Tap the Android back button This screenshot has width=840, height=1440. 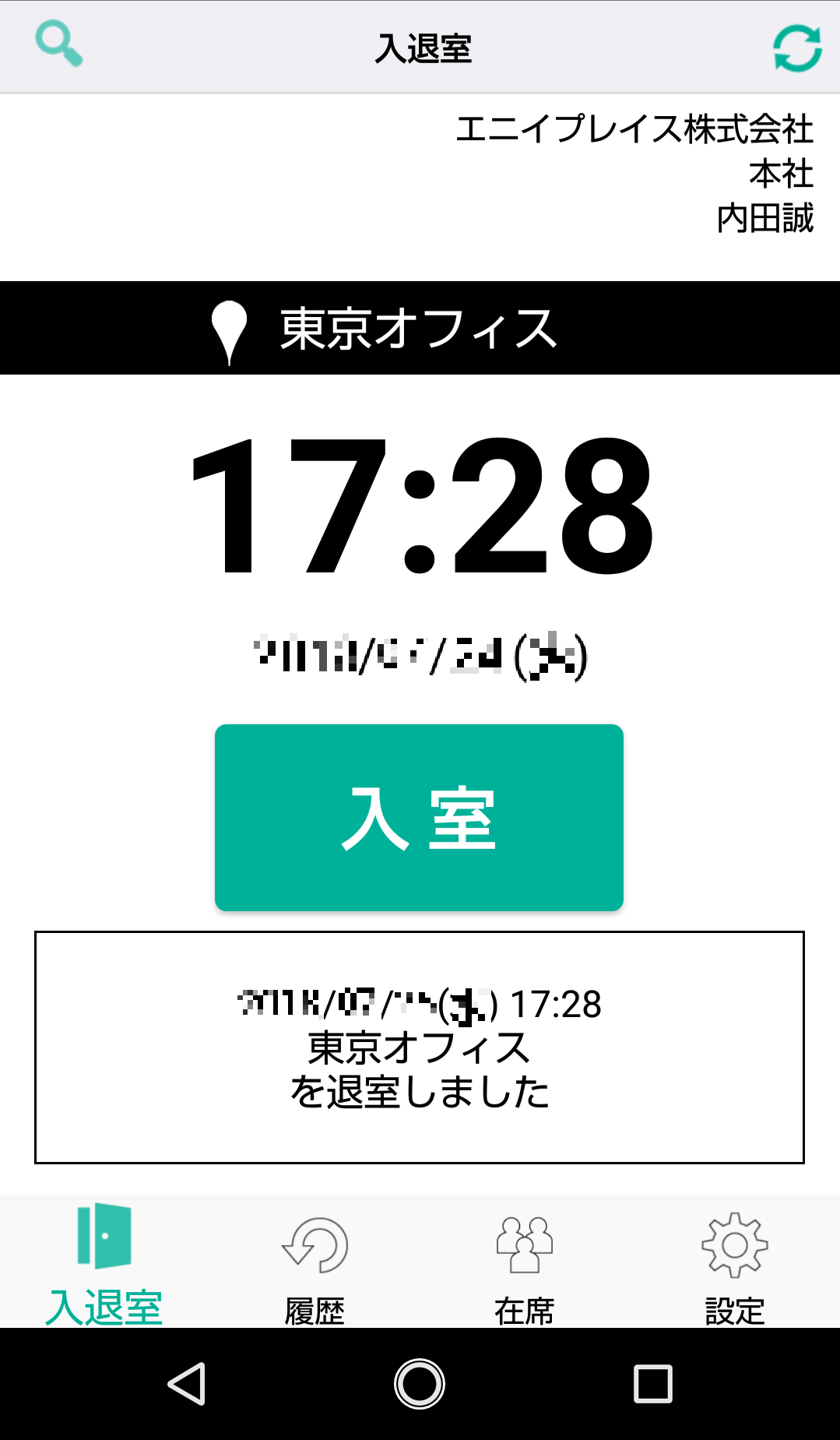coord(187,1384)
